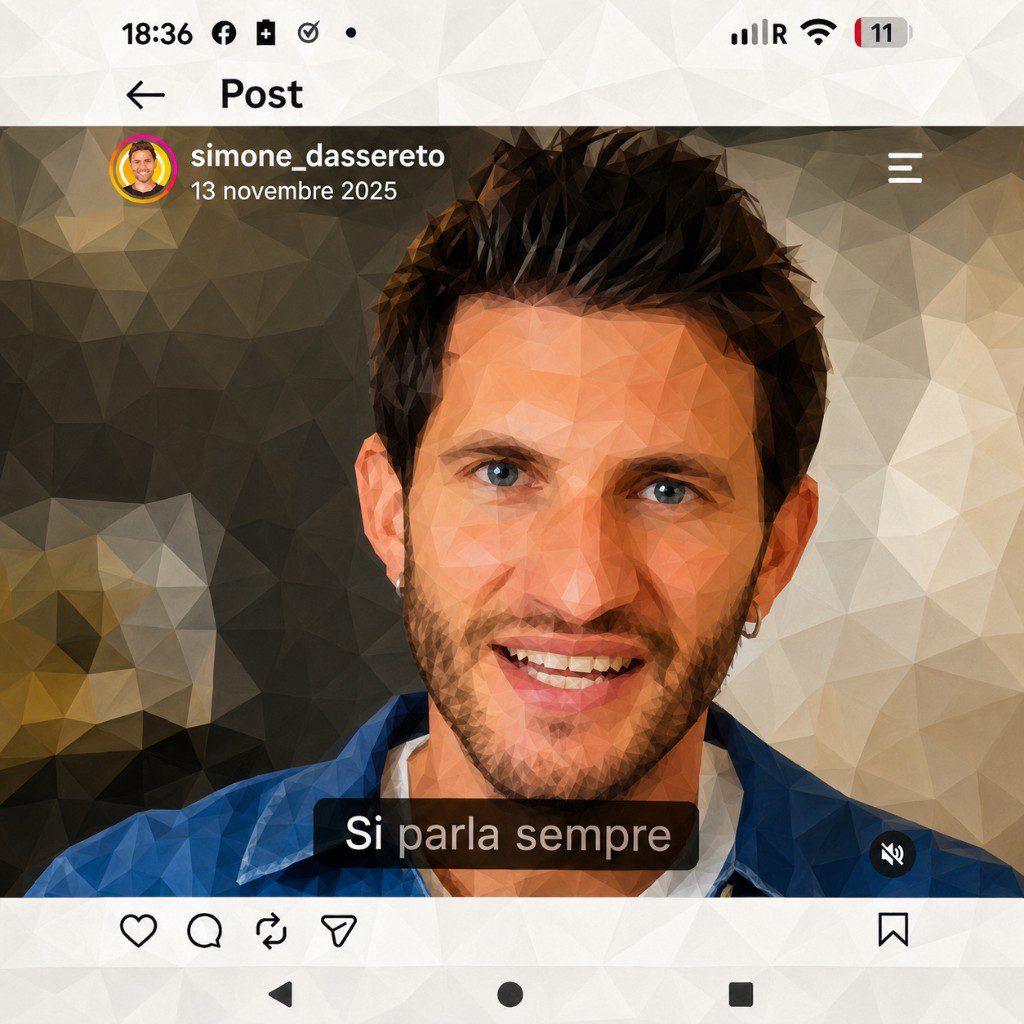Unmute the video sound
1024x1024 pixels.
(x=892, y=853)
